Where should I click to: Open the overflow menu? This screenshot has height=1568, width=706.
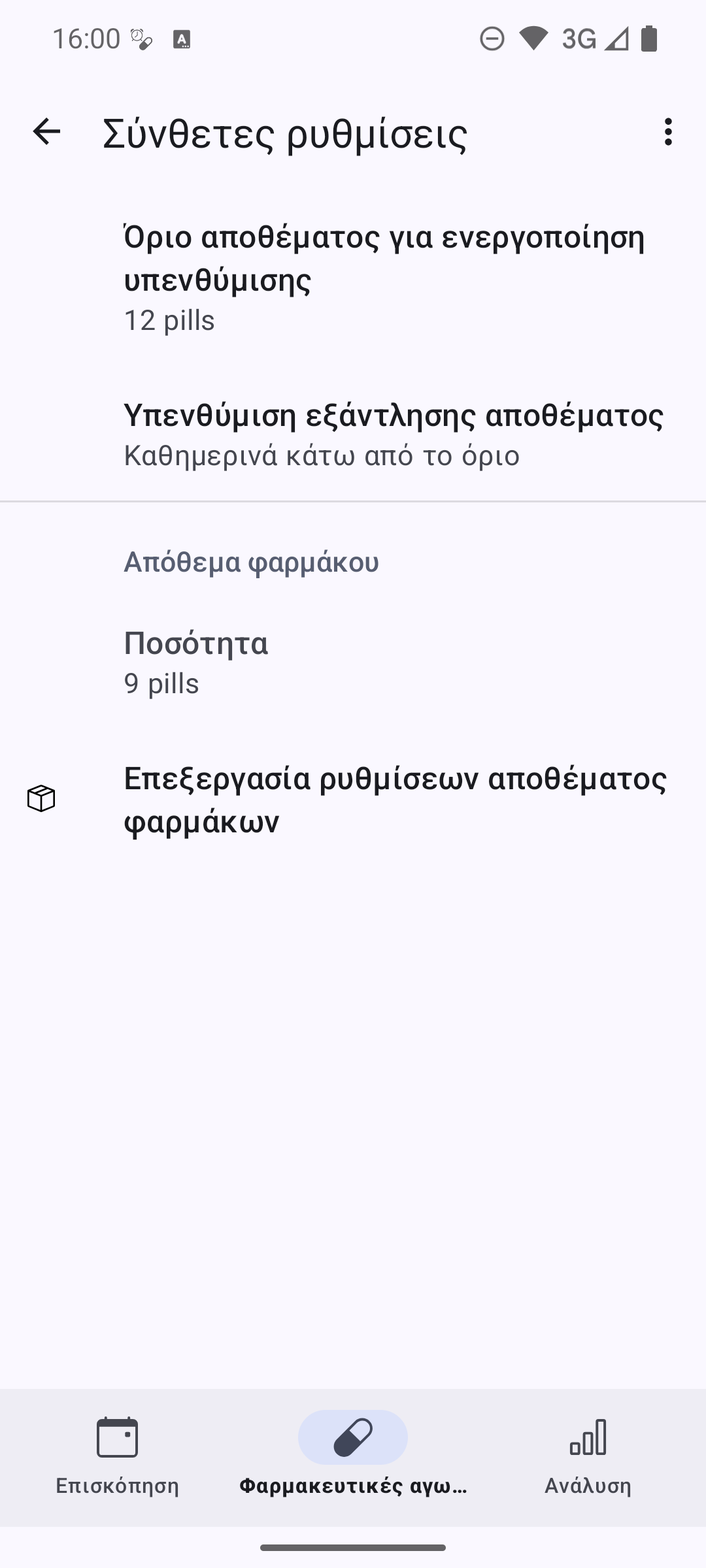pyautogui.click(x=667, y=132)
